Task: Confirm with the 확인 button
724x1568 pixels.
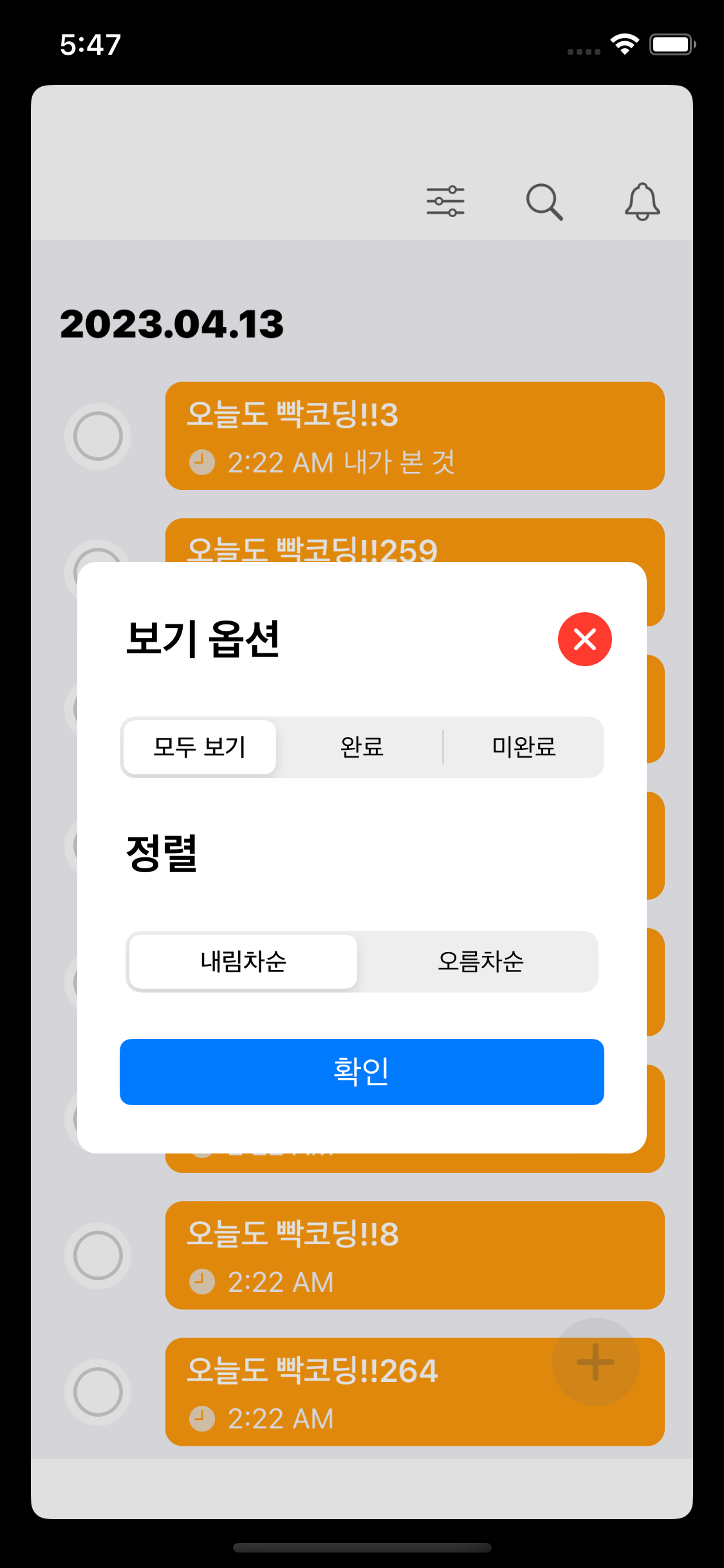Action: 362,1072
